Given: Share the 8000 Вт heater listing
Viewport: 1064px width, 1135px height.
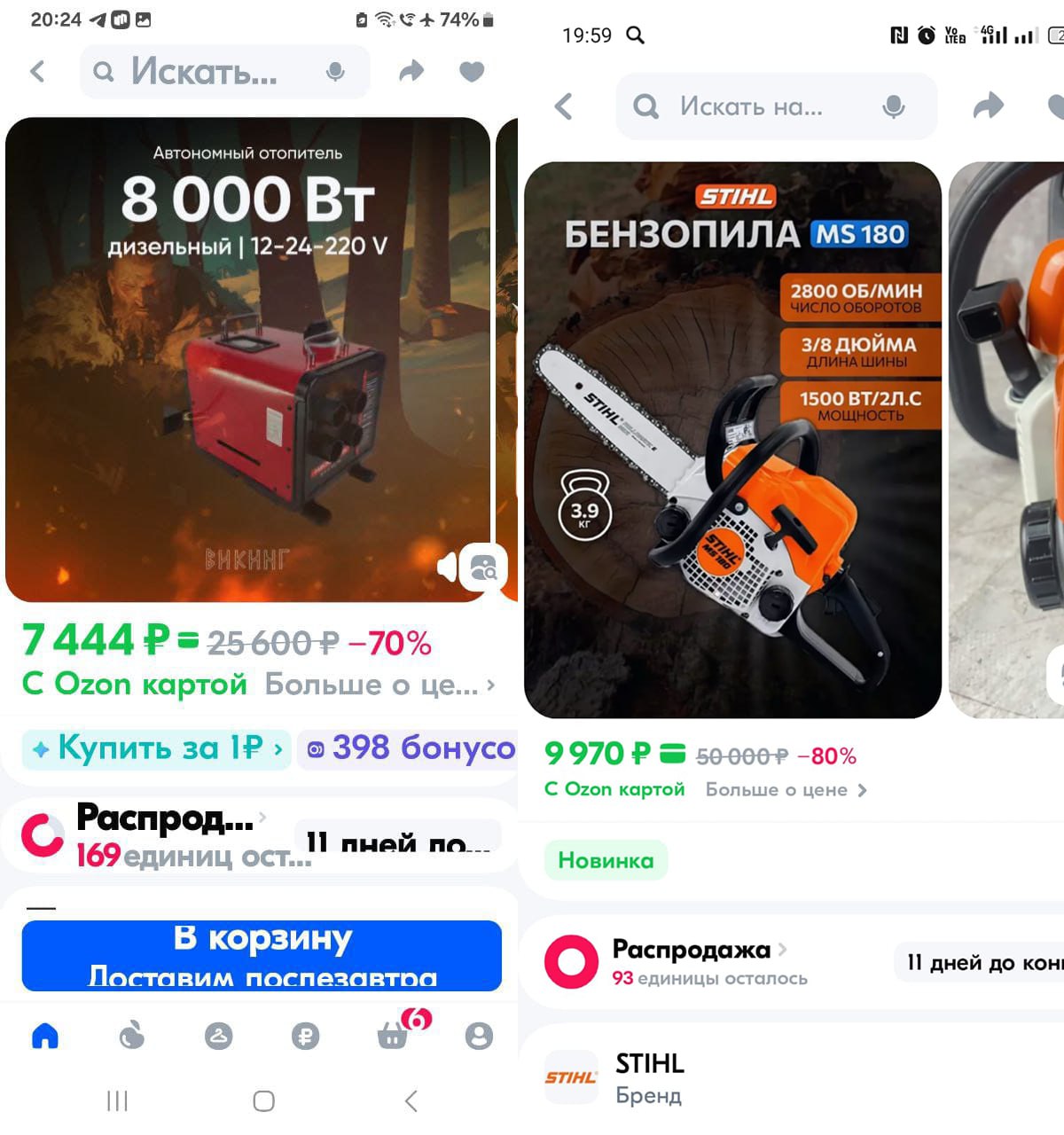Looking at the screenshot, I should click(411, 72).
